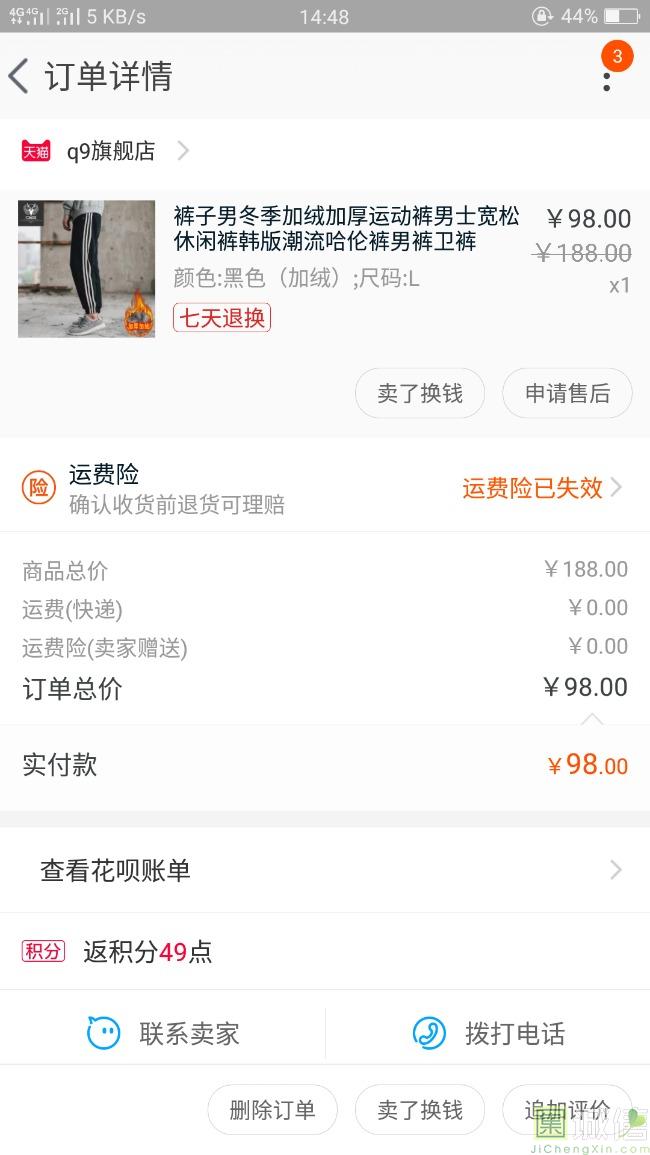Screen dimensions: 650x1155
Task: Go back from the 订单详情 page
Action: (18, 76)
